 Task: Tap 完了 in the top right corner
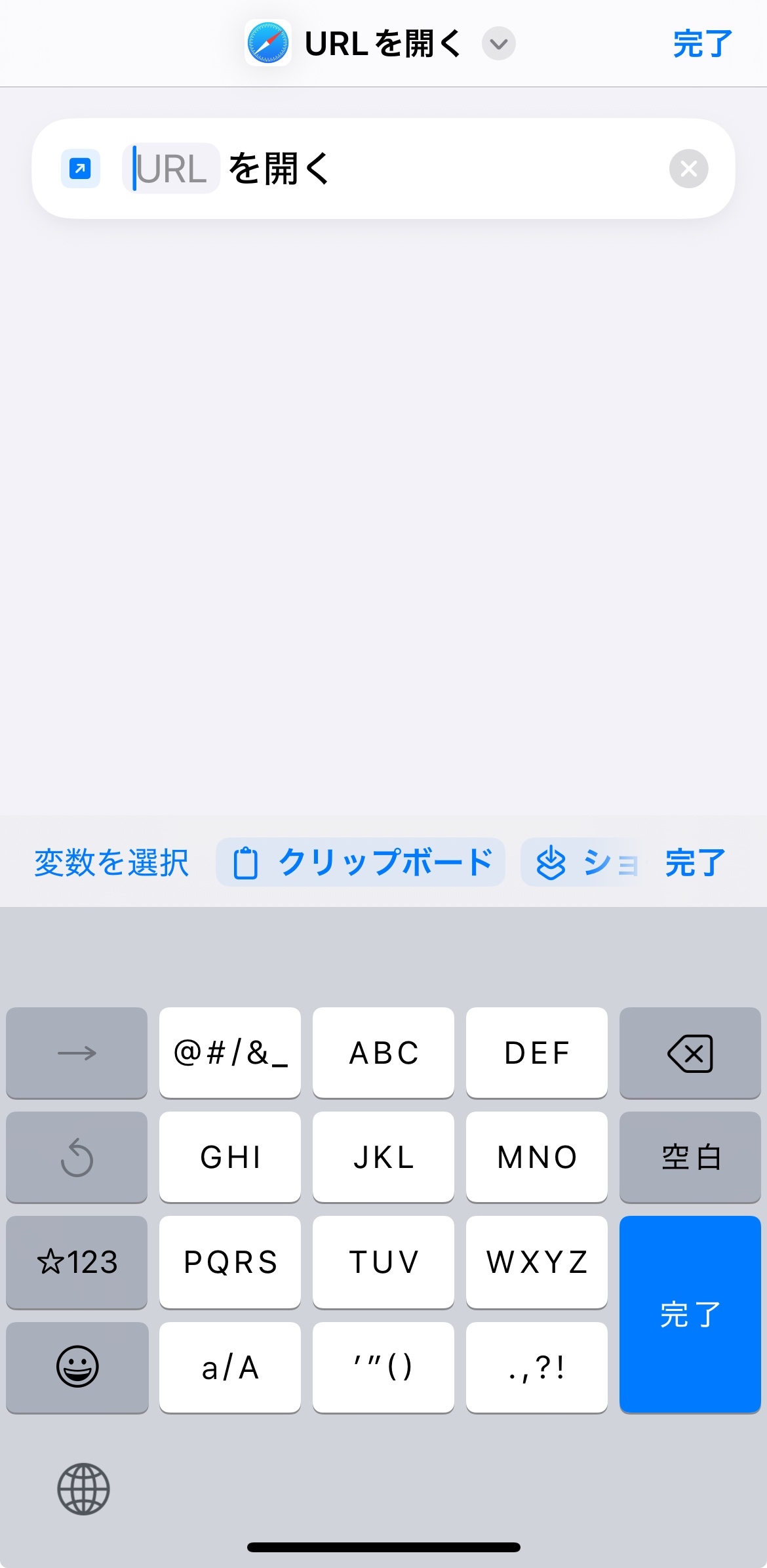pyautogui.click(x=703, y=44)
